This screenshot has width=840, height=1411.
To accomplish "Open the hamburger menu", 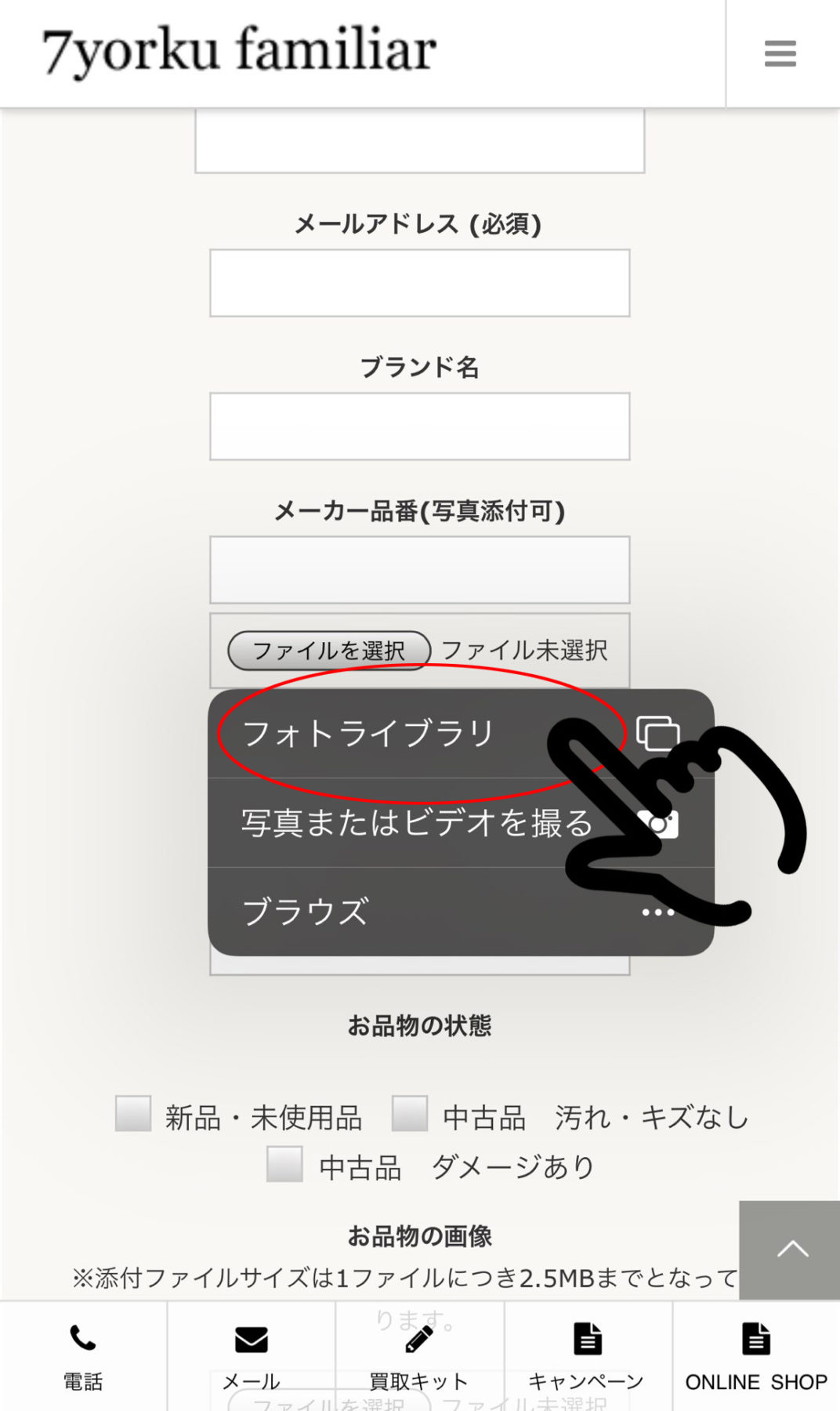I will tap(780, 53).
